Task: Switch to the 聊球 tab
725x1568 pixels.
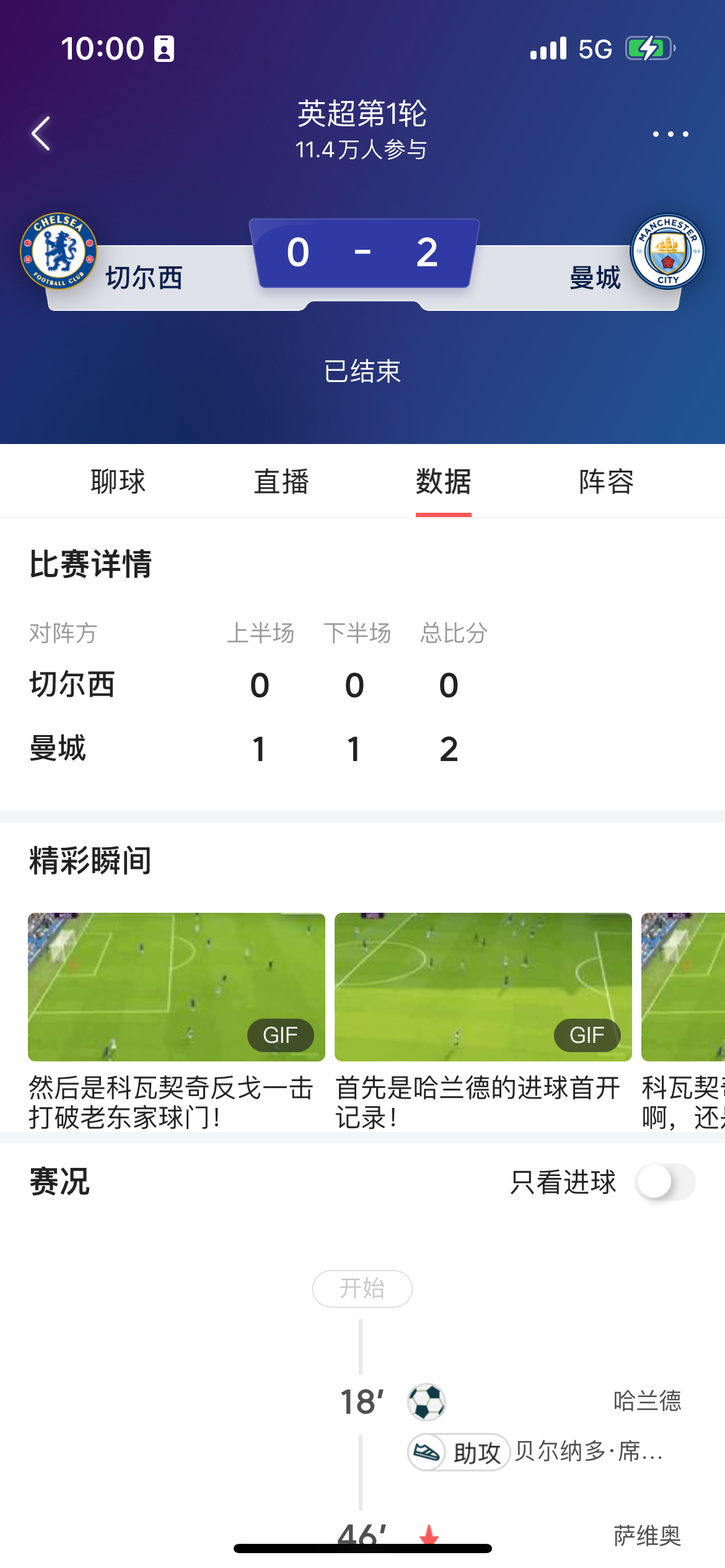Action: [x=118, y=482]
